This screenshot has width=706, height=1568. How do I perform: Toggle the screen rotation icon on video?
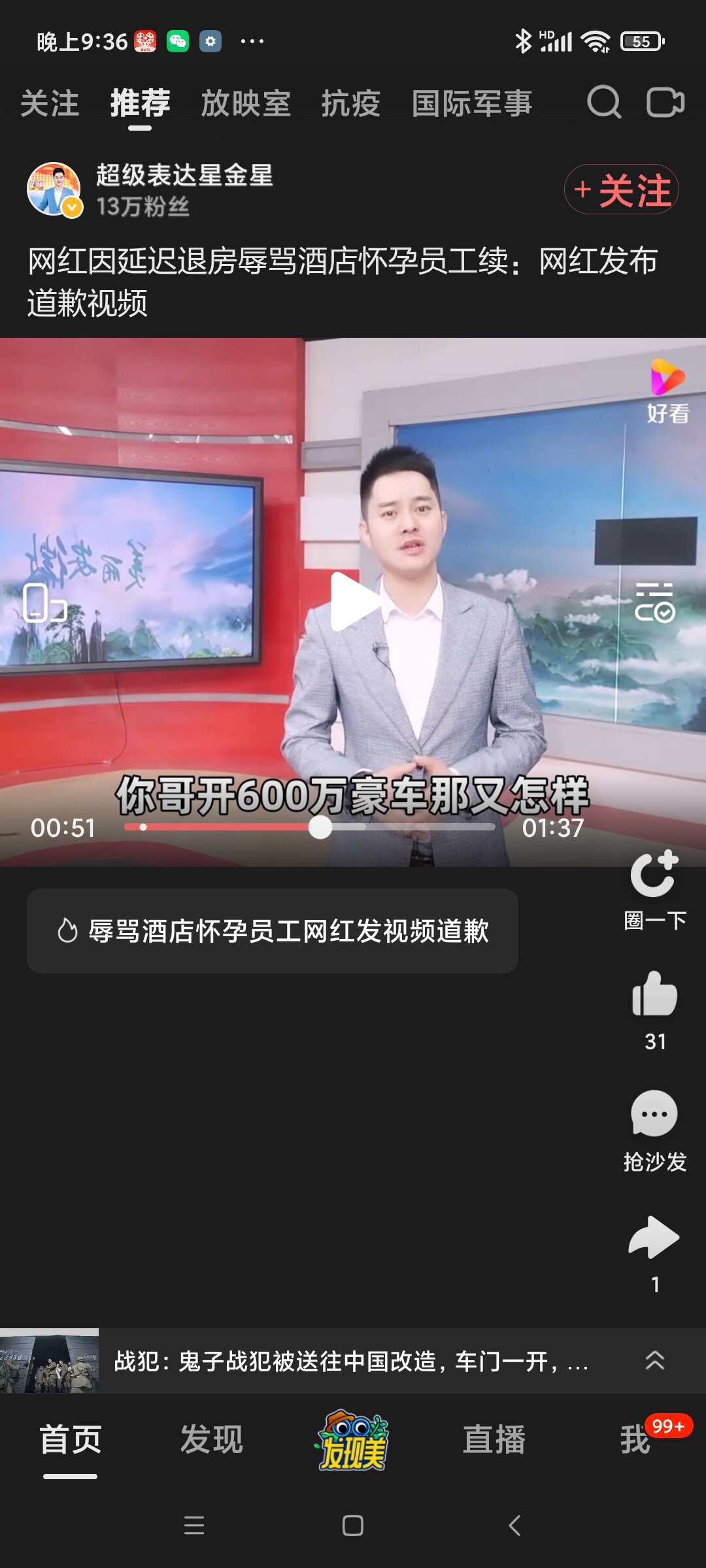click(x=44, y=602)
